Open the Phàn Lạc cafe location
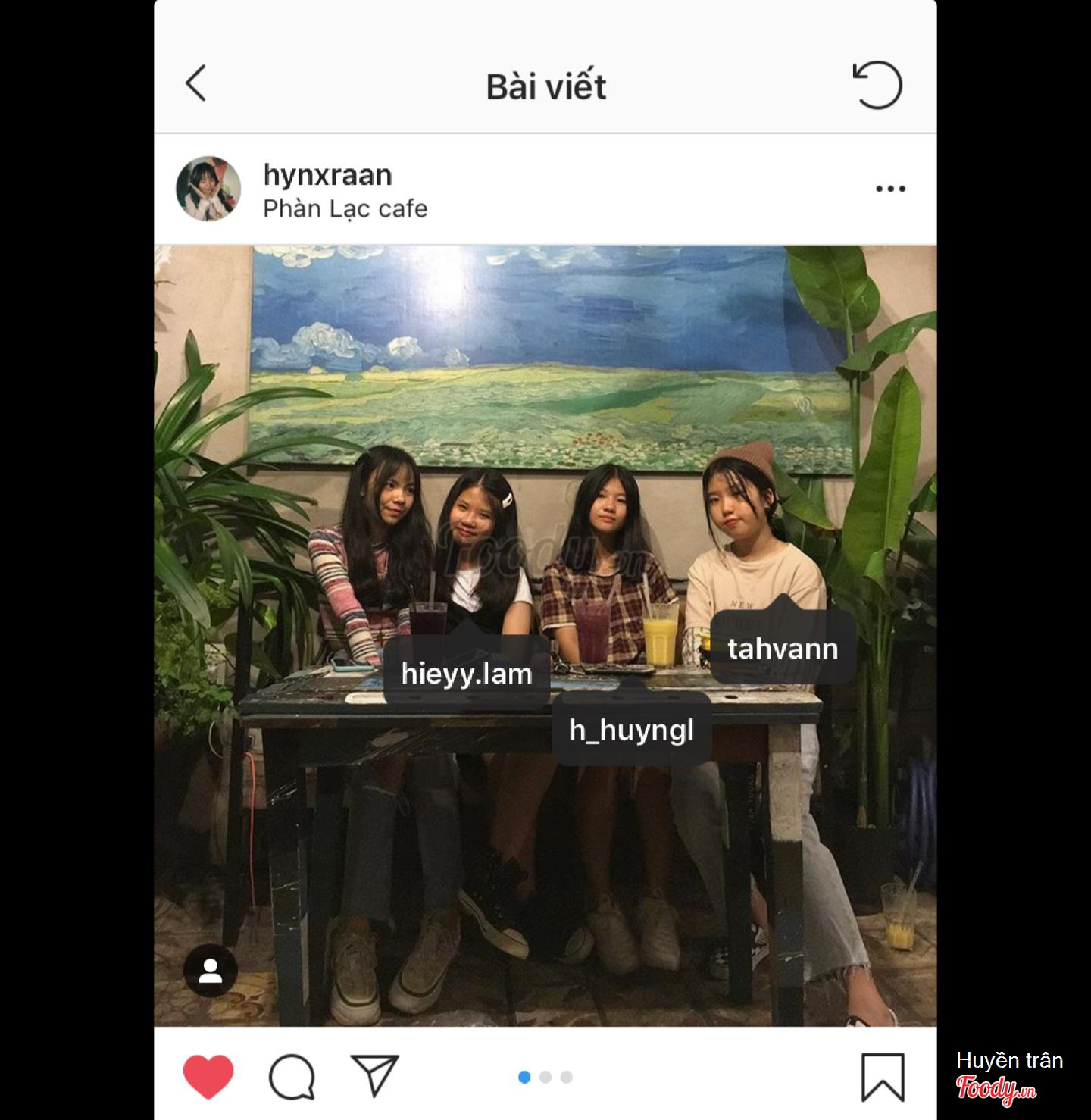Image resolution: width=1091 pixels, height=1120 pixels. click(345, 208)
